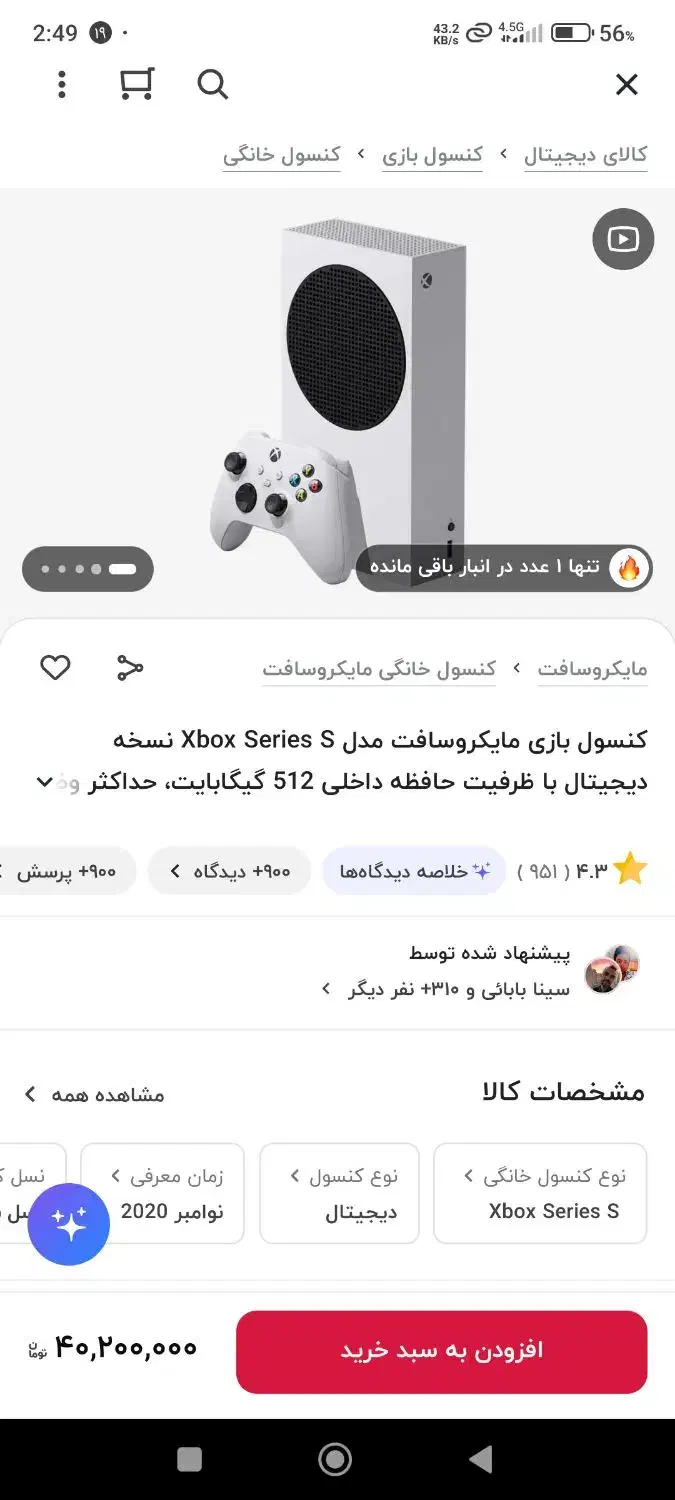Open the +۹۰۰ پرسش questions chip

(x=67, y=871)
